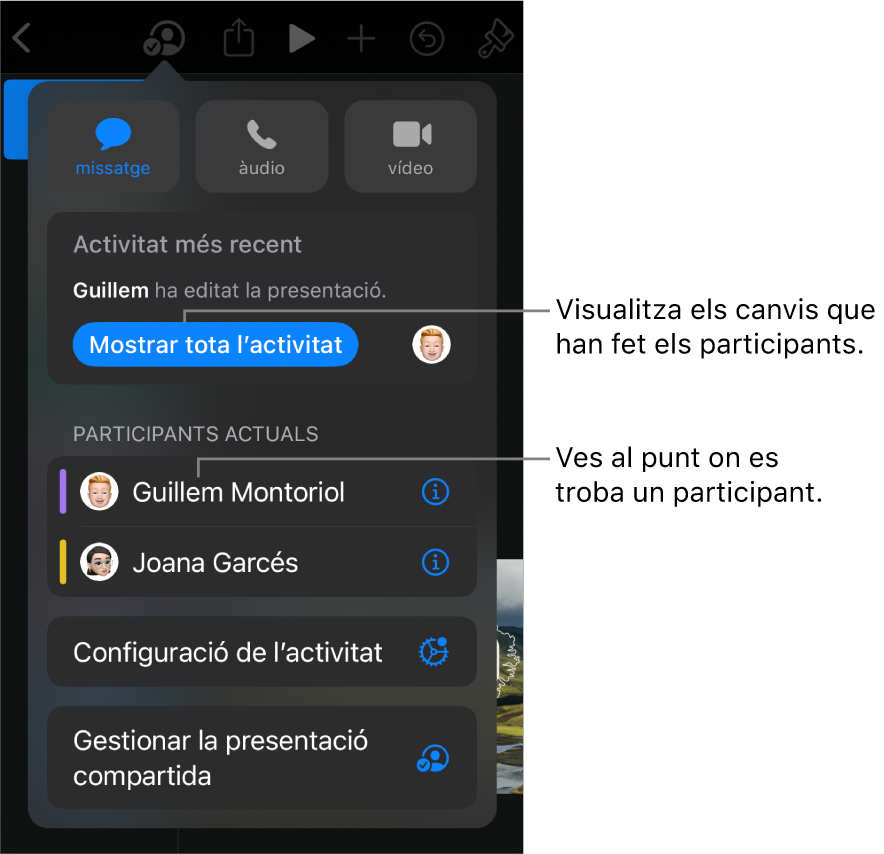This screenshot has width=884, height=854.
Task: Select Guillem Montoriol in participants list
Action: [x=239, y=492]
